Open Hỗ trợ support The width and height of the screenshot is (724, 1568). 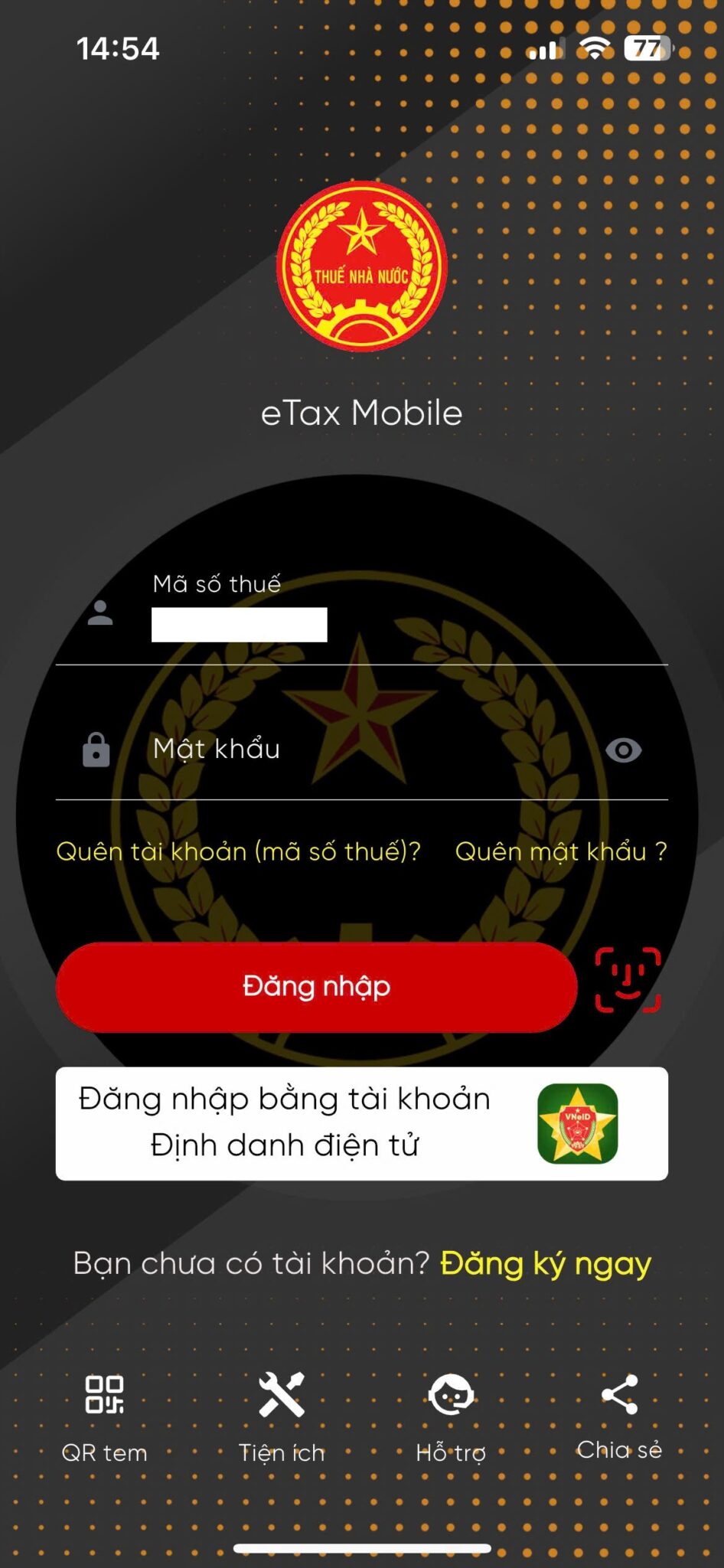pyautogui.click(x=451, y=1416)
